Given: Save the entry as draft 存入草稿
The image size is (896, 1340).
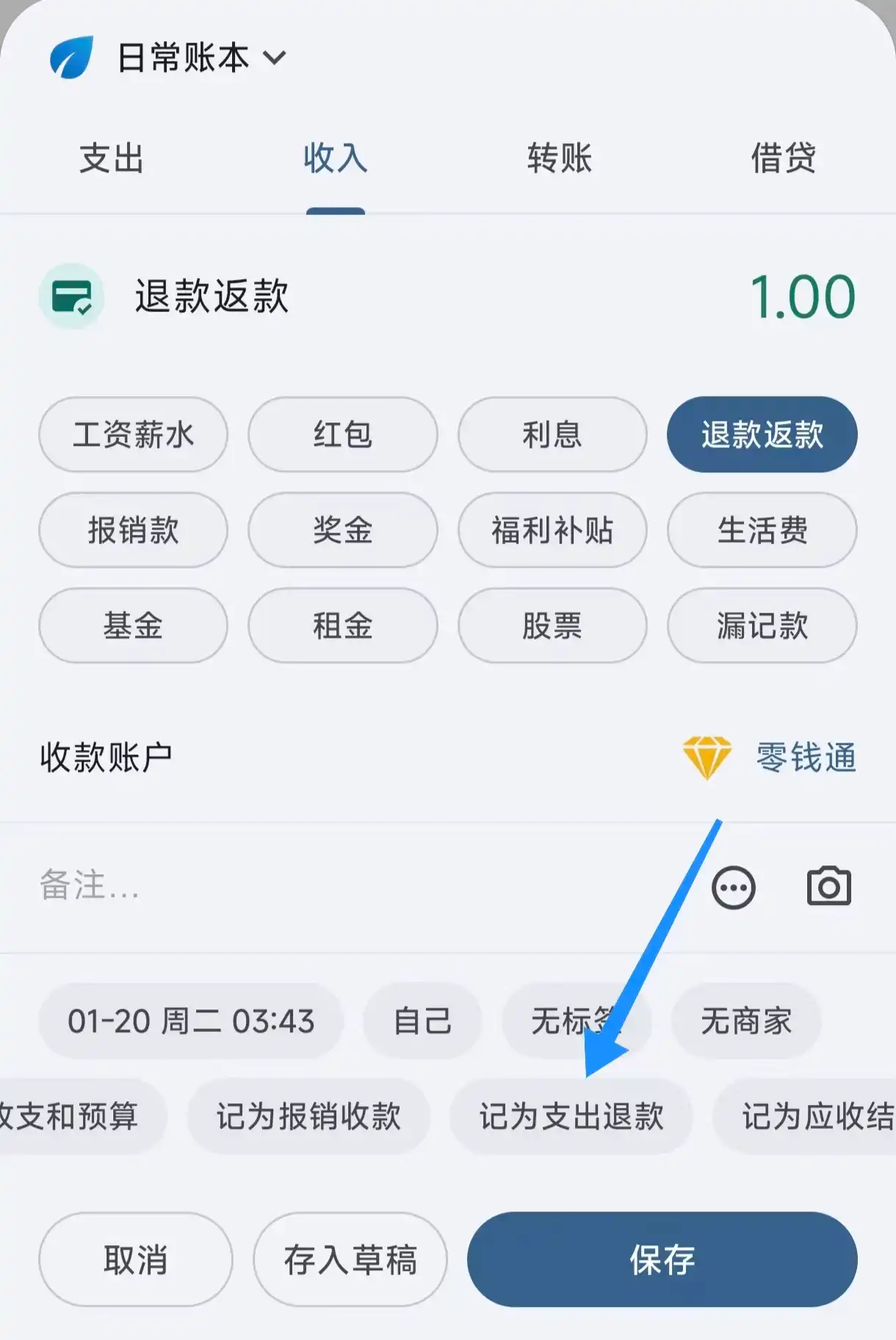Looking at the screenshot, I should coord(350,1259).
